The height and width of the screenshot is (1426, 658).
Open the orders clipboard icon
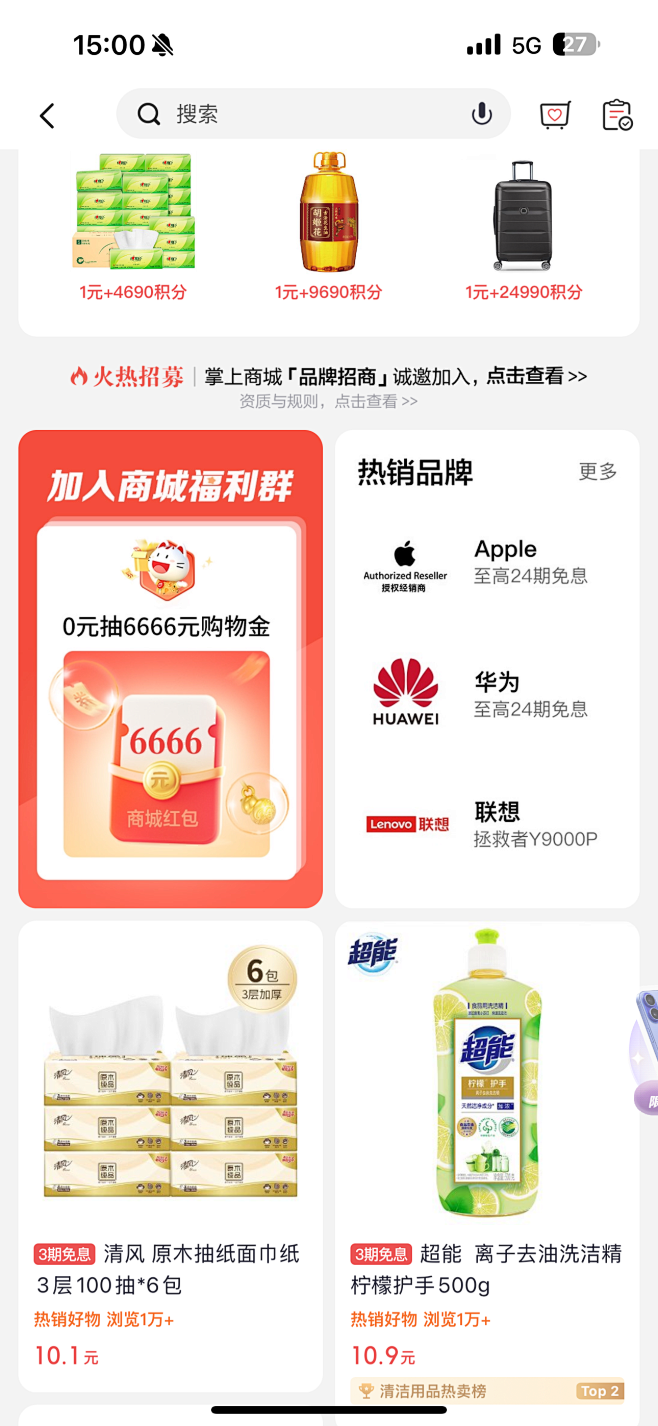pyautogui.click(x=617, y=115)
